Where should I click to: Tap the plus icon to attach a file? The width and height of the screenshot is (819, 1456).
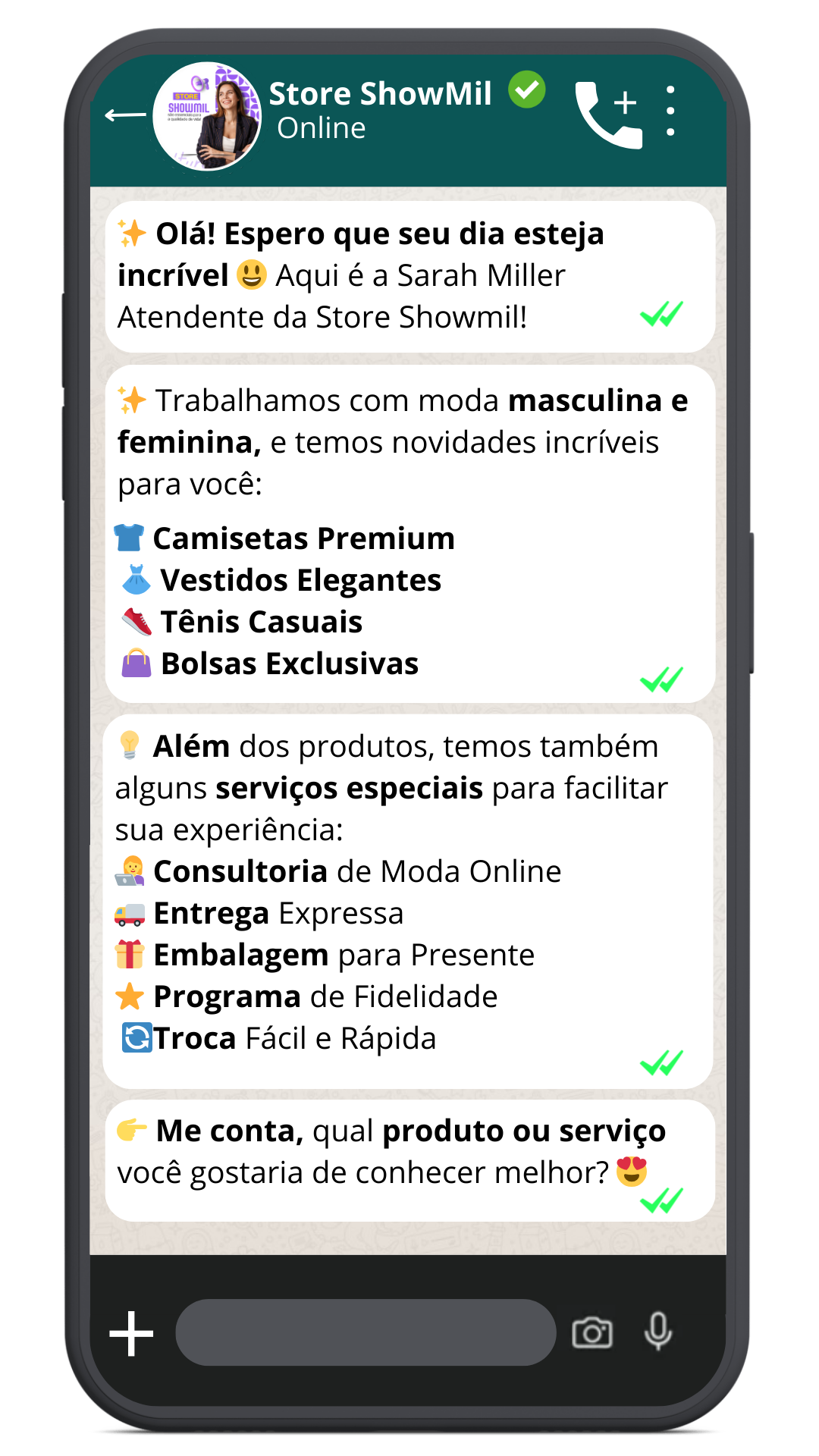(130, 1333)
